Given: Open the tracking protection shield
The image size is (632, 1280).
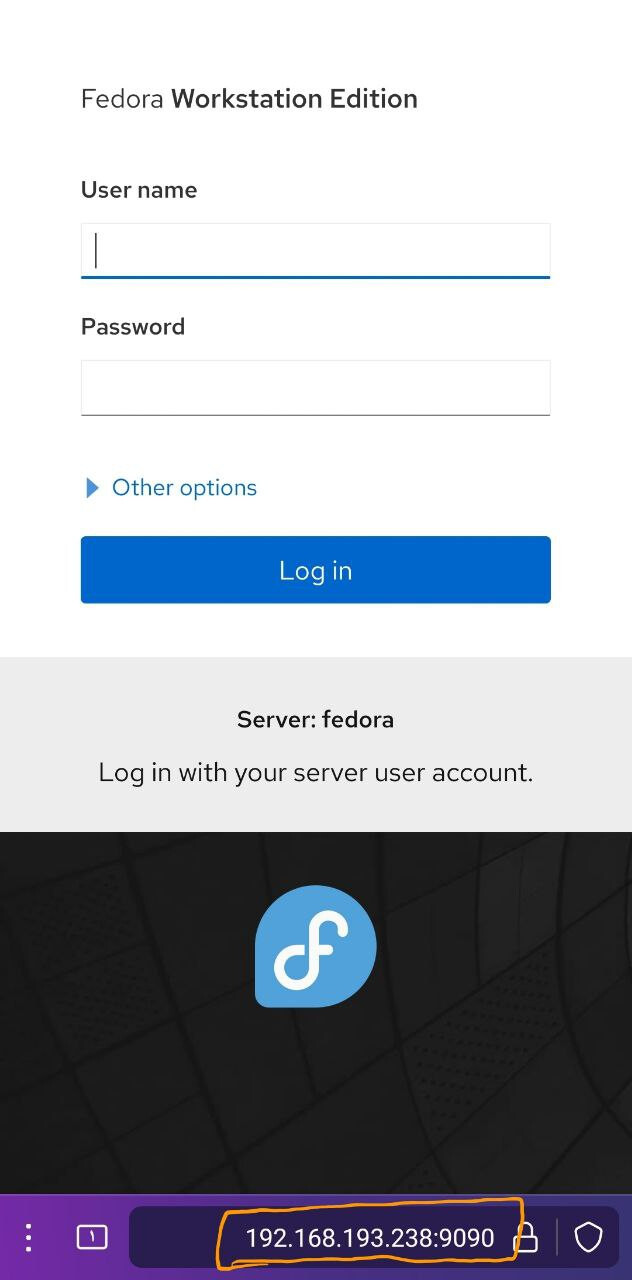Looking at the screenshot, I should click(x=588, y=1238).
